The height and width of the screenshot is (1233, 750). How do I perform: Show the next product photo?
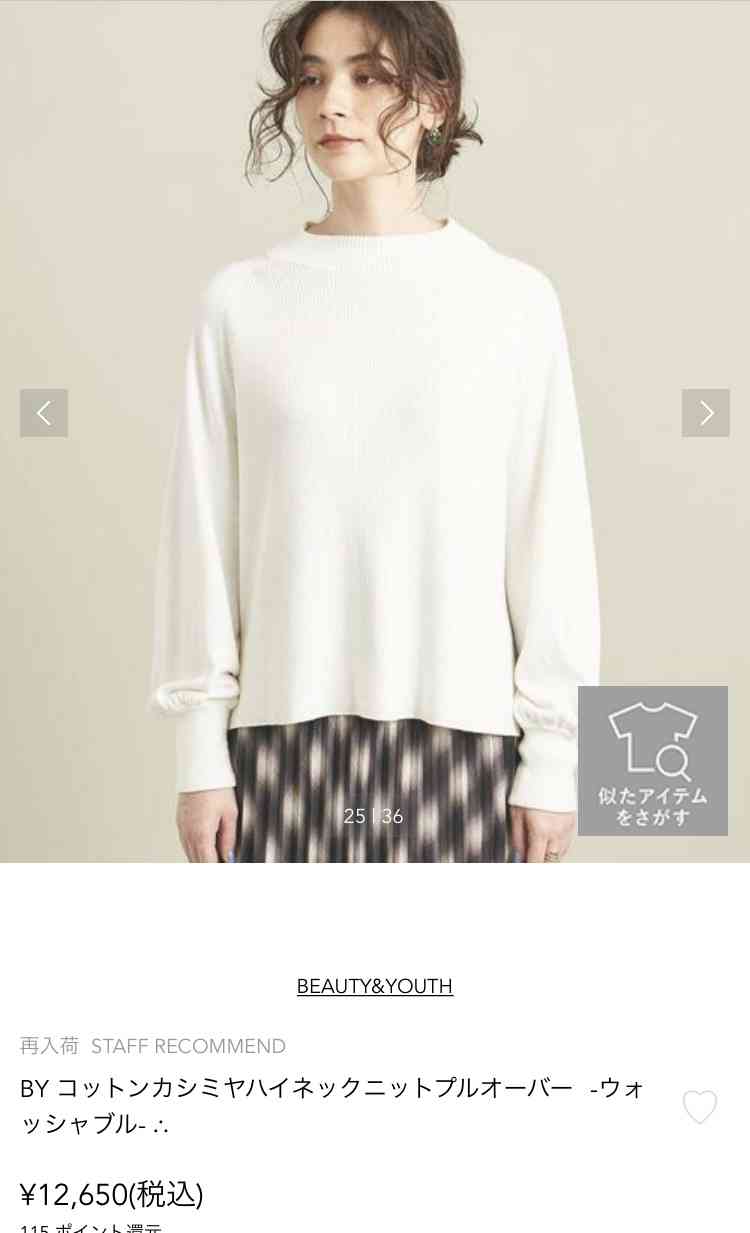pos(705,413)
